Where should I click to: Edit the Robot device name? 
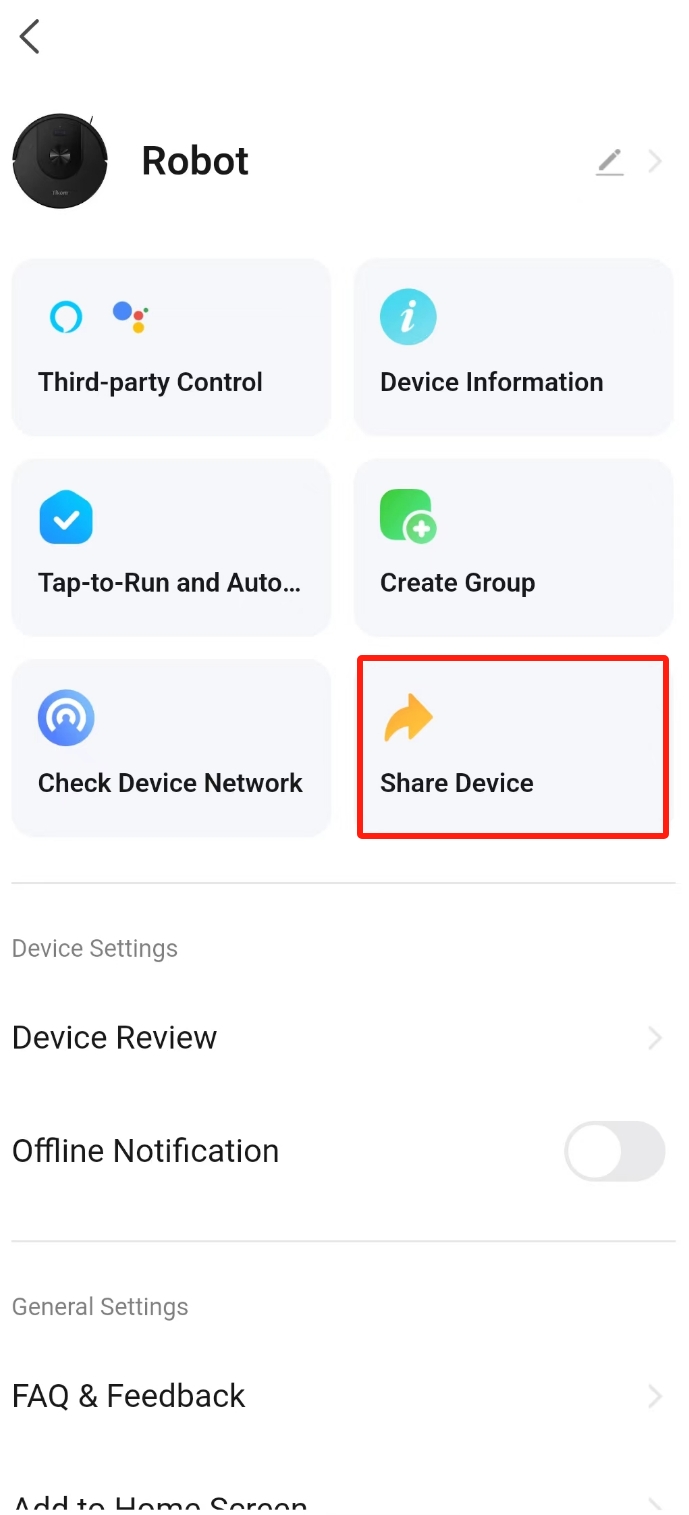(609, 162)
